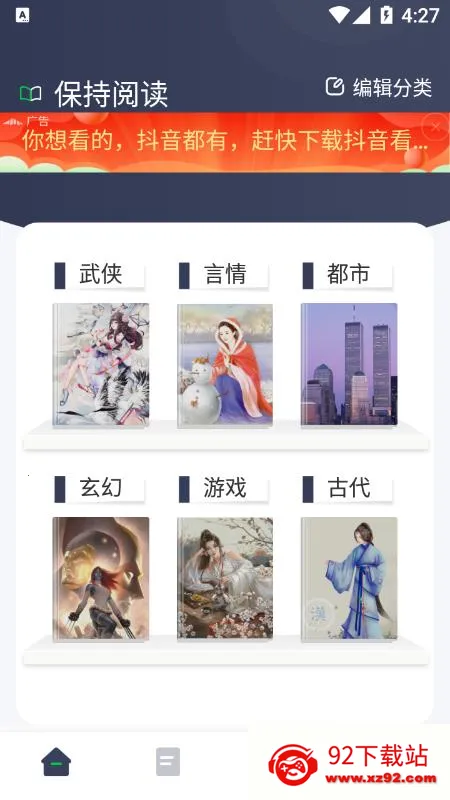Tap the 编辑分类 edit categories button
Screen dimensions: 450x800
379,87
